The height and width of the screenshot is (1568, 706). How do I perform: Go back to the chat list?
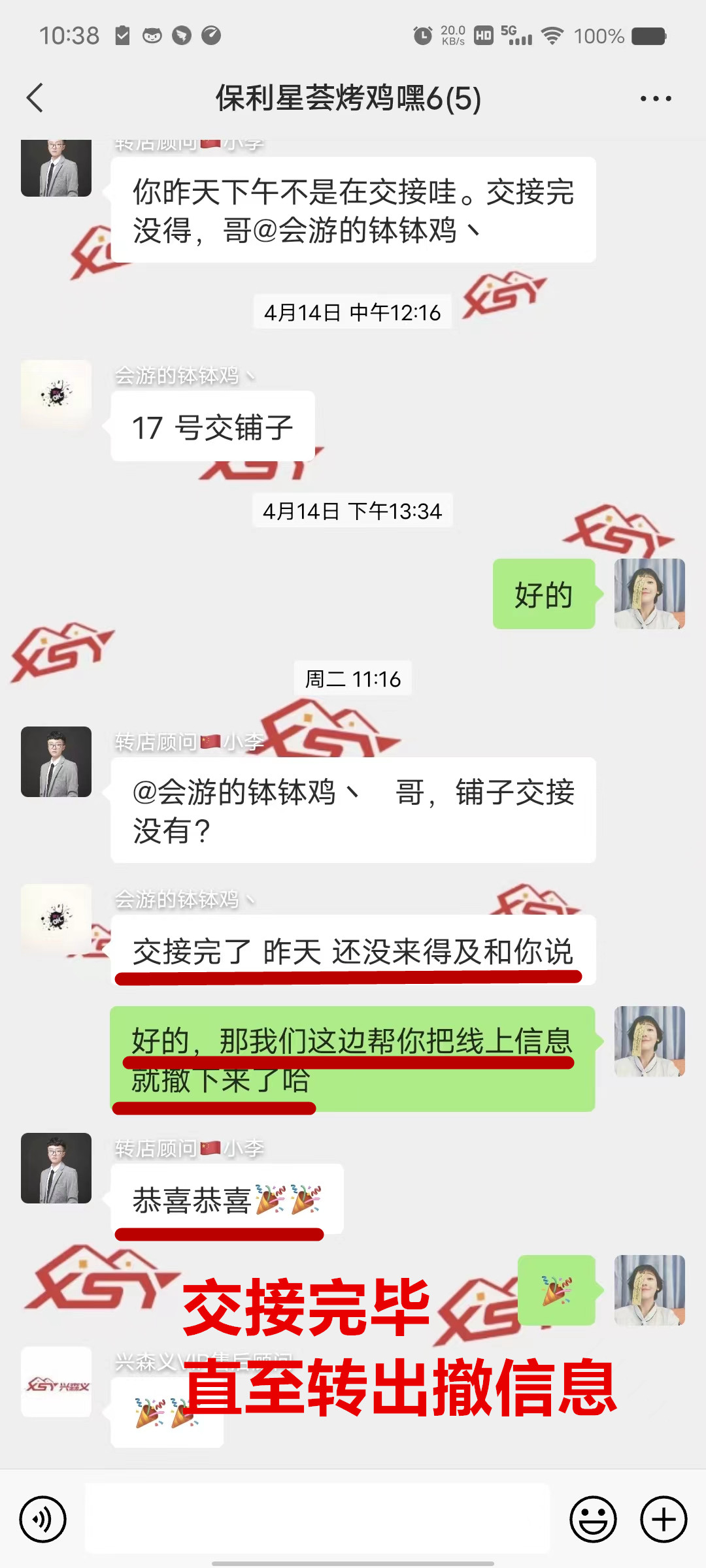point(35,99)
